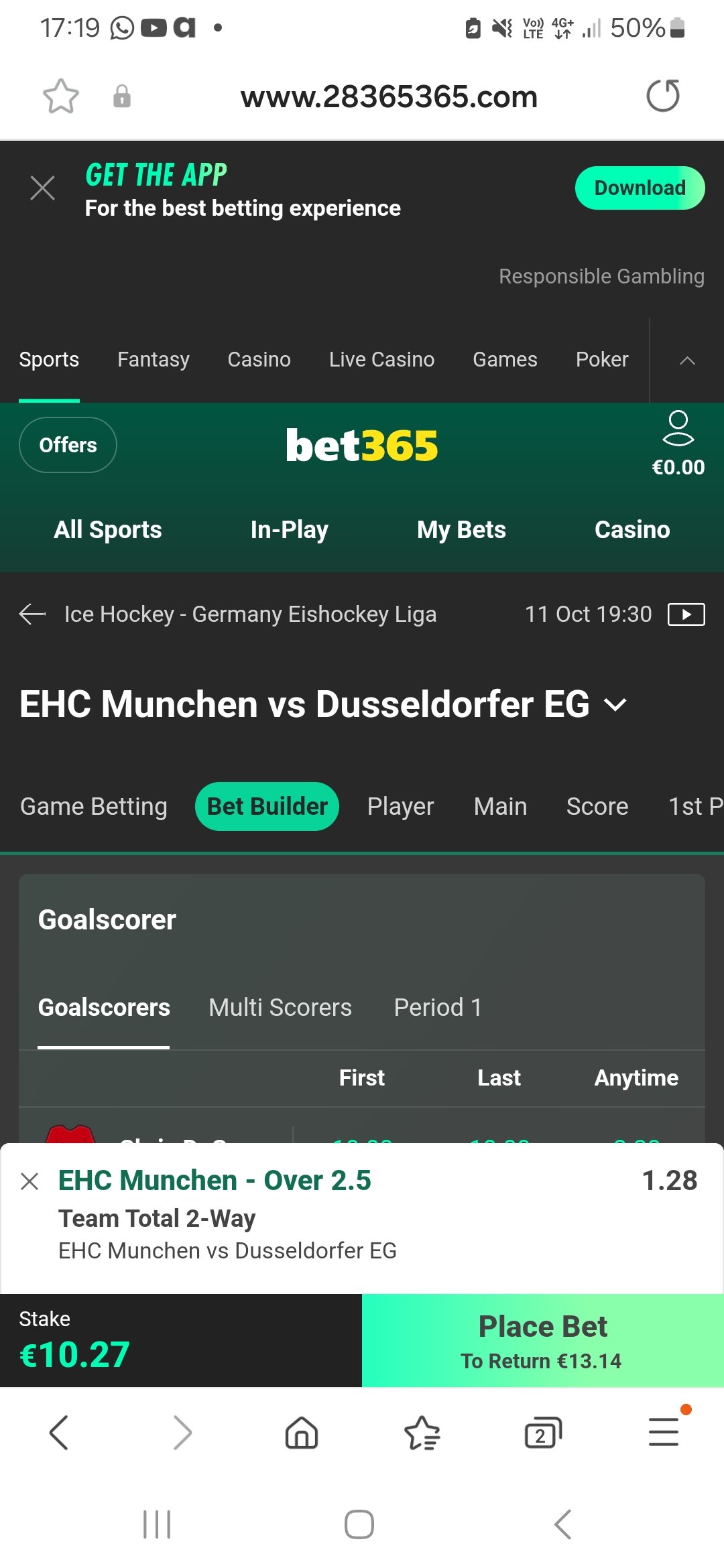Viewport: 724px width, 1568px height.
Task: Remove EHC Munchen Over 2.5 selection
Action: pyautogui.click(x=29, y=1181)
